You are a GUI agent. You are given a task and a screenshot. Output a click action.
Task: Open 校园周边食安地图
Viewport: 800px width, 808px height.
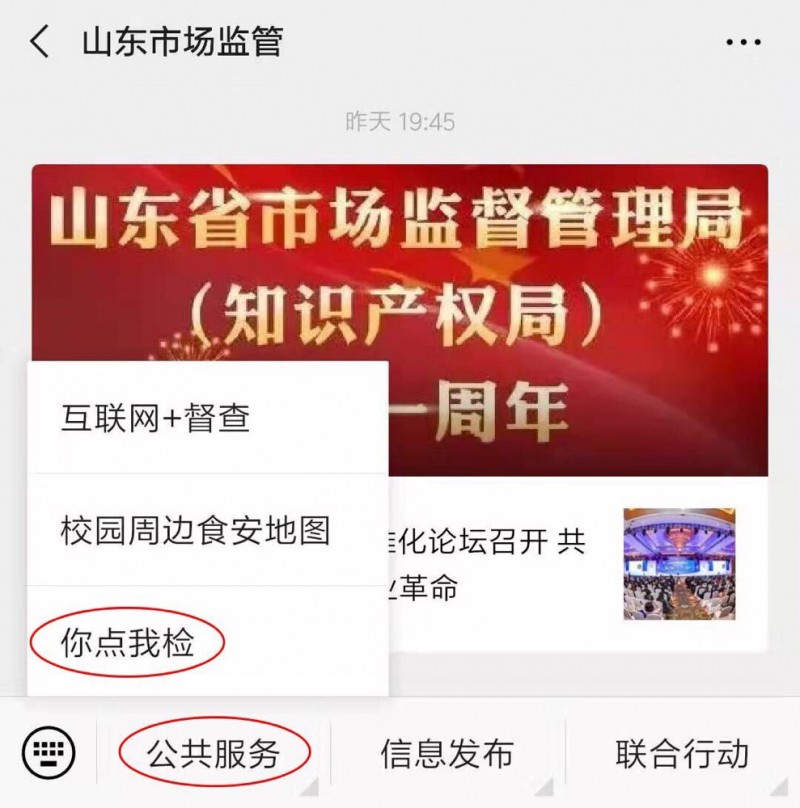point(195,530)
